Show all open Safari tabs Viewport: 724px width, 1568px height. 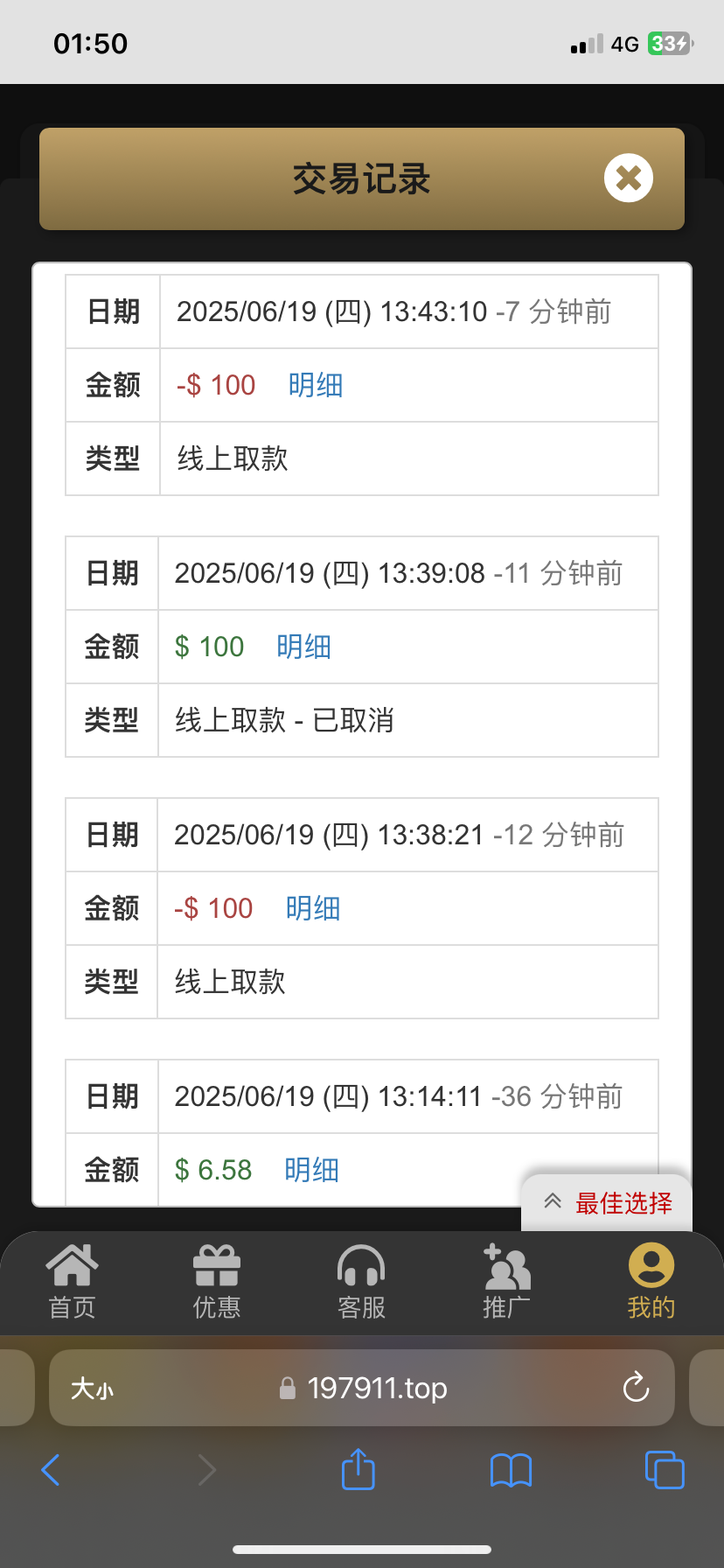tap(664, 1470)
